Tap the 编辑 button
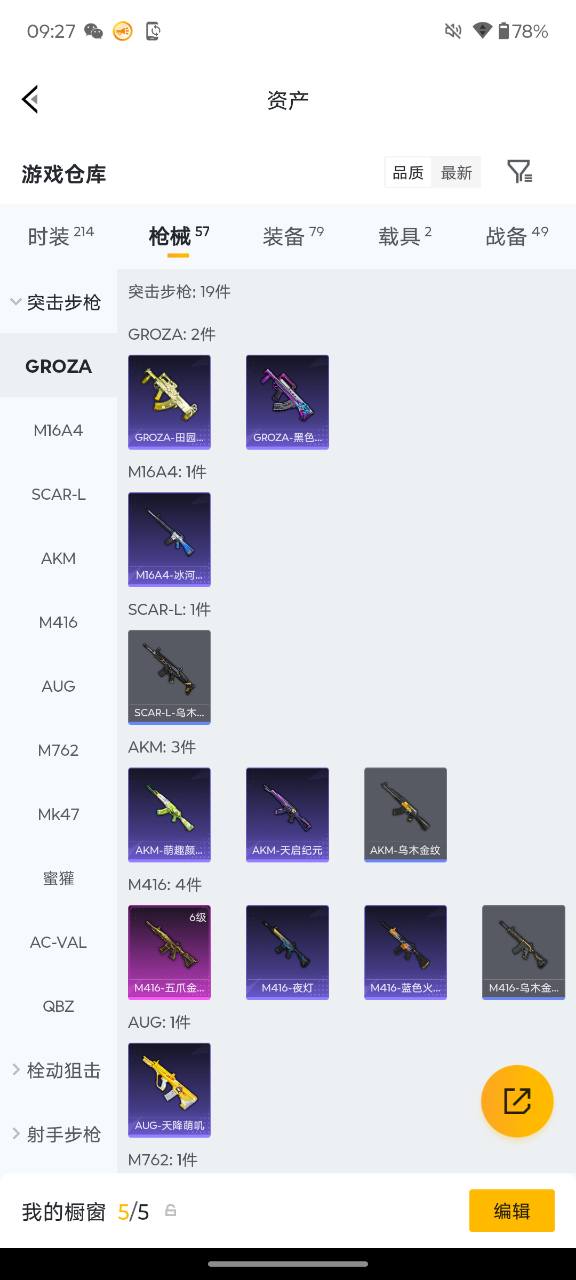The image size is (576, 1280). click(512, 1211)
